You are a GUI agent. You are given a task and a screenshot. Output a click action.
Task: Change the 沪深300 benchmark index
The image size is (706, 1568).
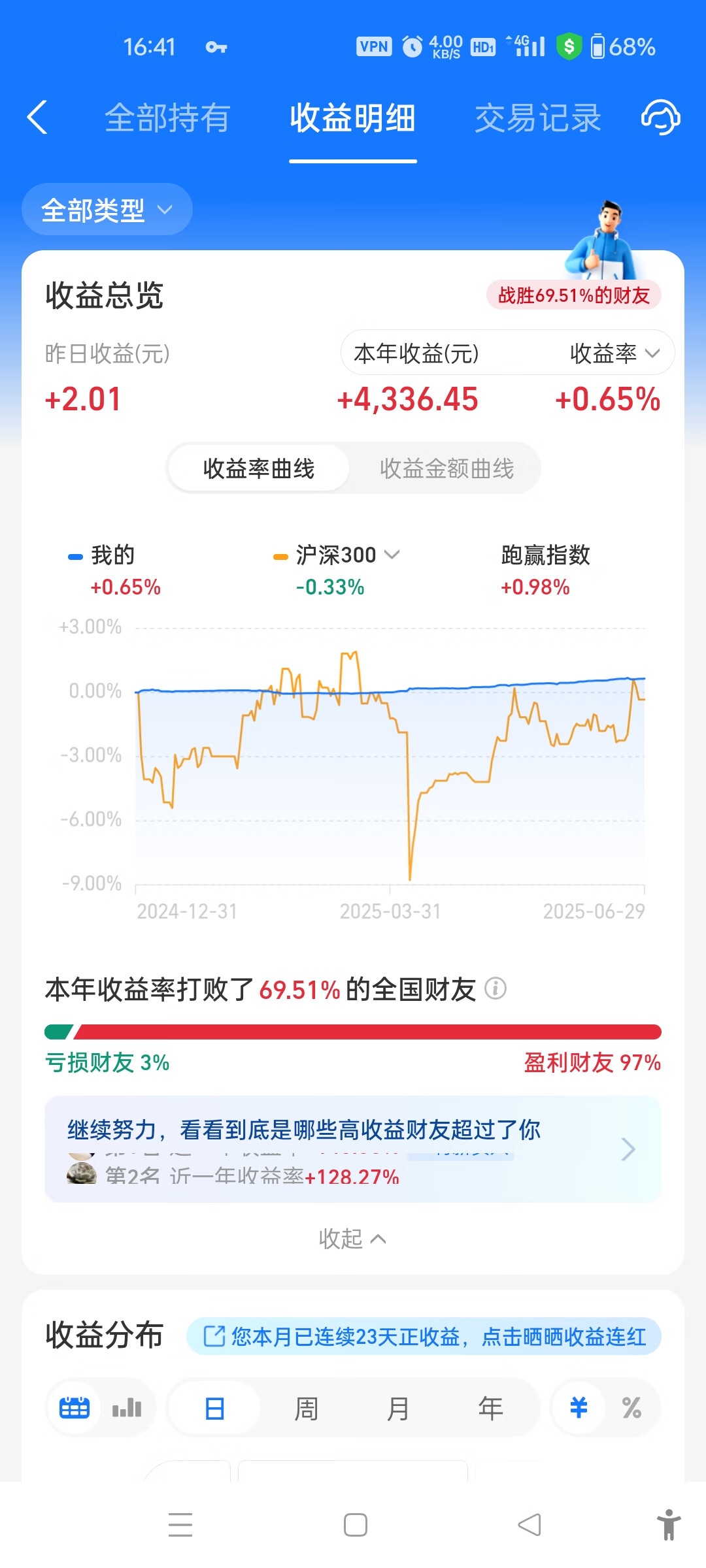coord(346,555)
